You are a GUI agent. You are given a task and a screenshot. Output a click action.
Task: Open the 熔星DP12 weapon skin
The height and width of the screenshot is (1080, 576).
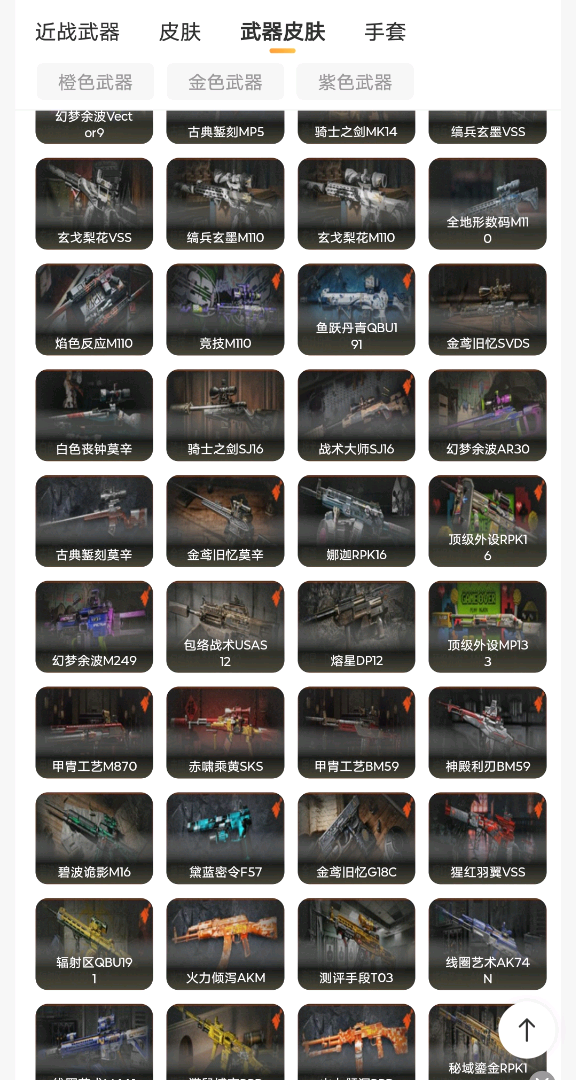356,627
